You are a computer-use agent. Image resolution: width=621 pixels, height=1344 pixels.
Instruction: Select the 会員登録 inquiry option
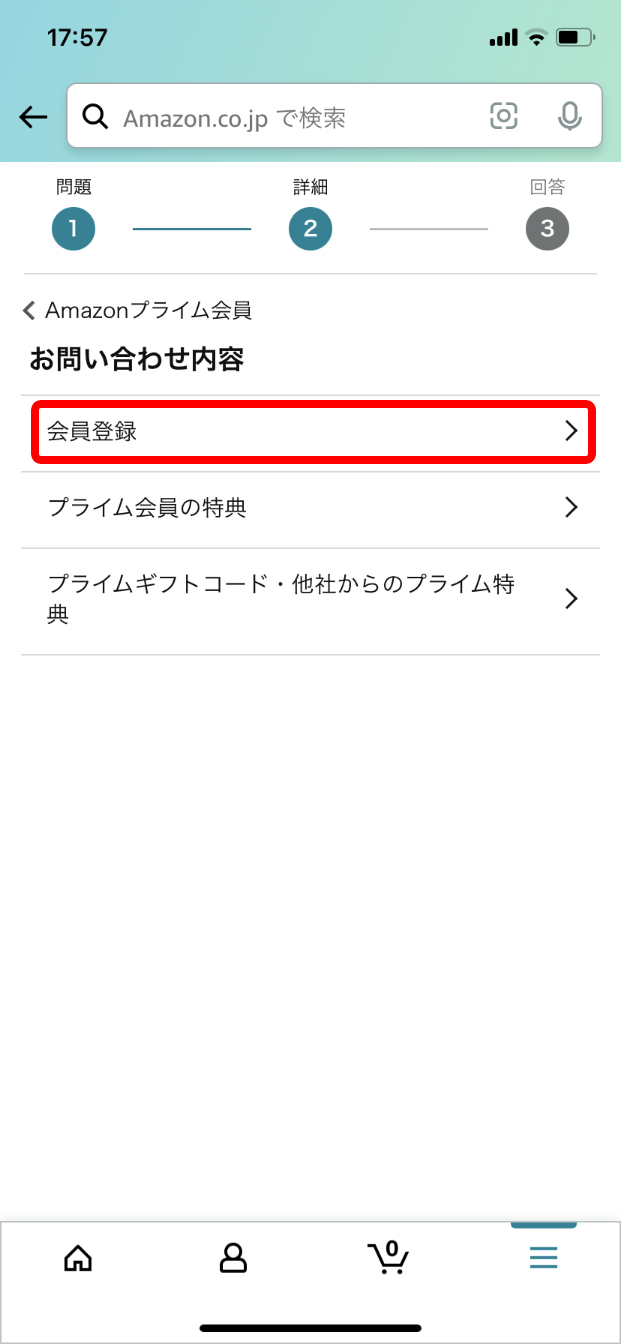pyautogui.click(x=313, y=432)
